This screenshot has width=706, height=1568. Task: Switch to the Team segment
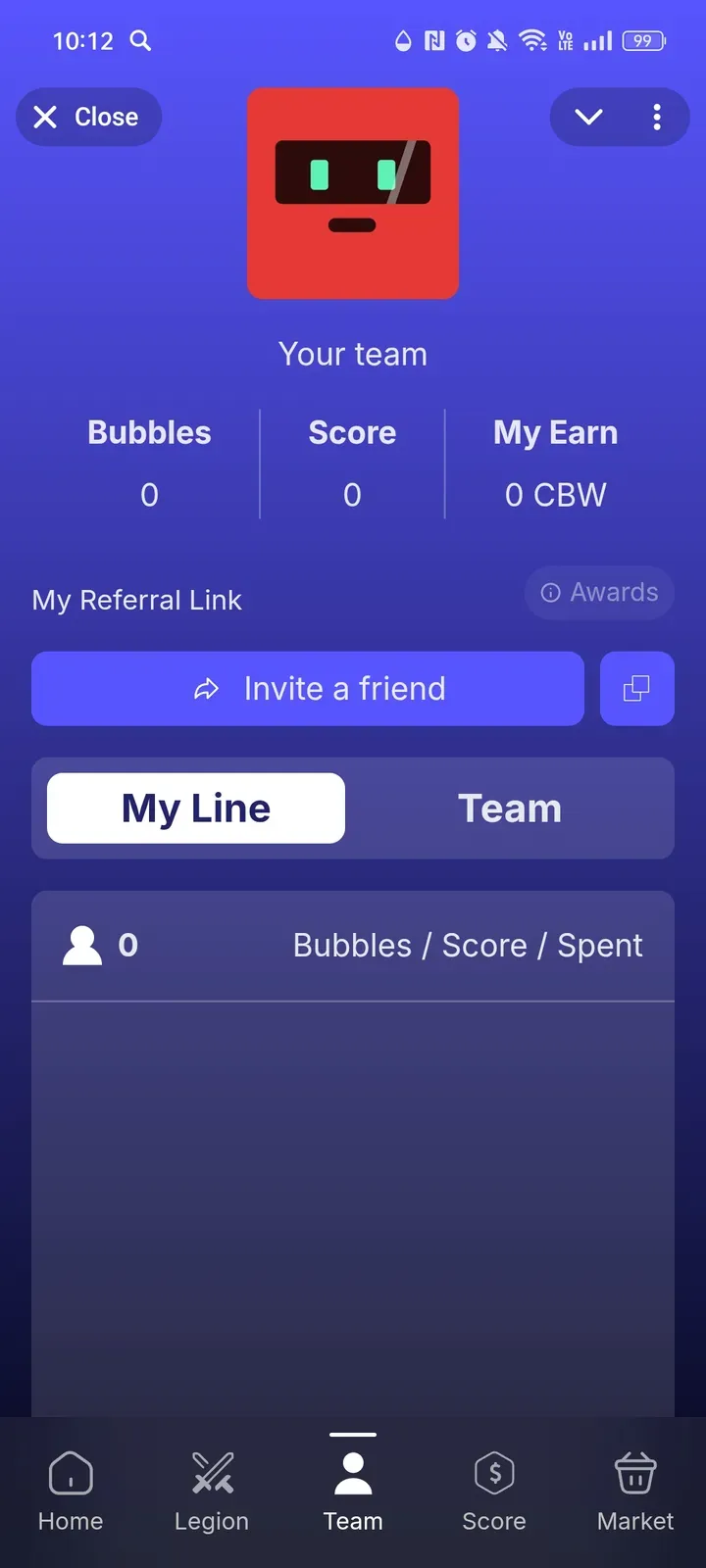[510, 808]
